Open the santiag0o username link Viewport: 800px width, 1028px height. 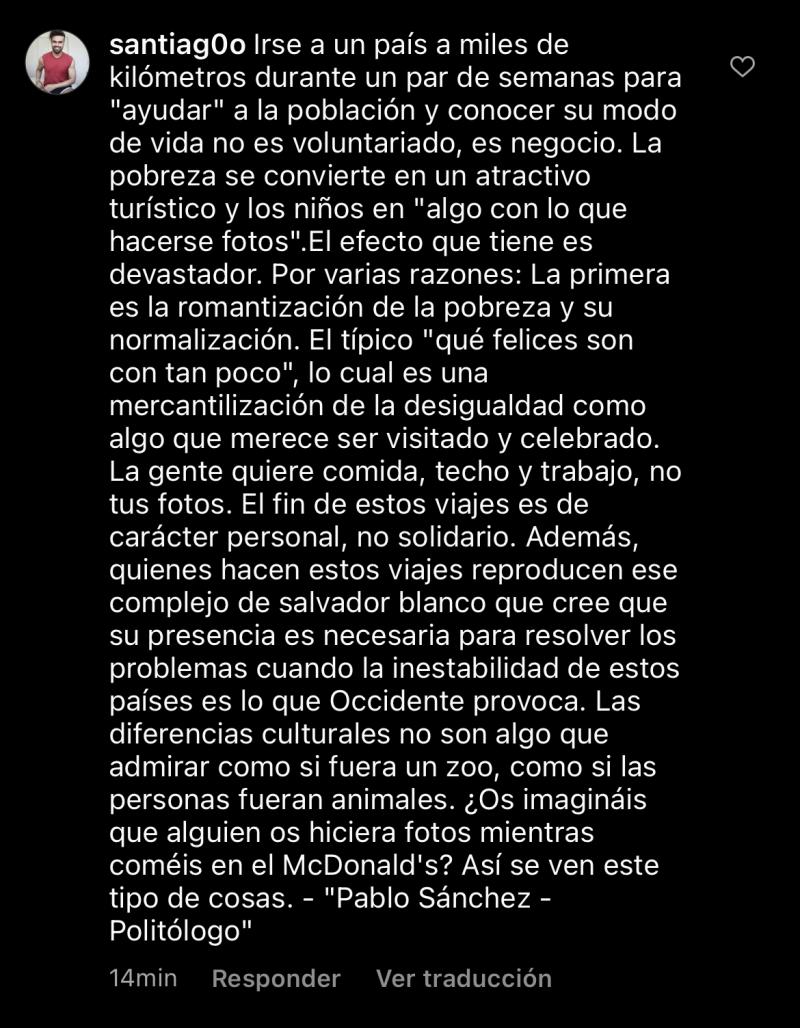coord(176,46)
